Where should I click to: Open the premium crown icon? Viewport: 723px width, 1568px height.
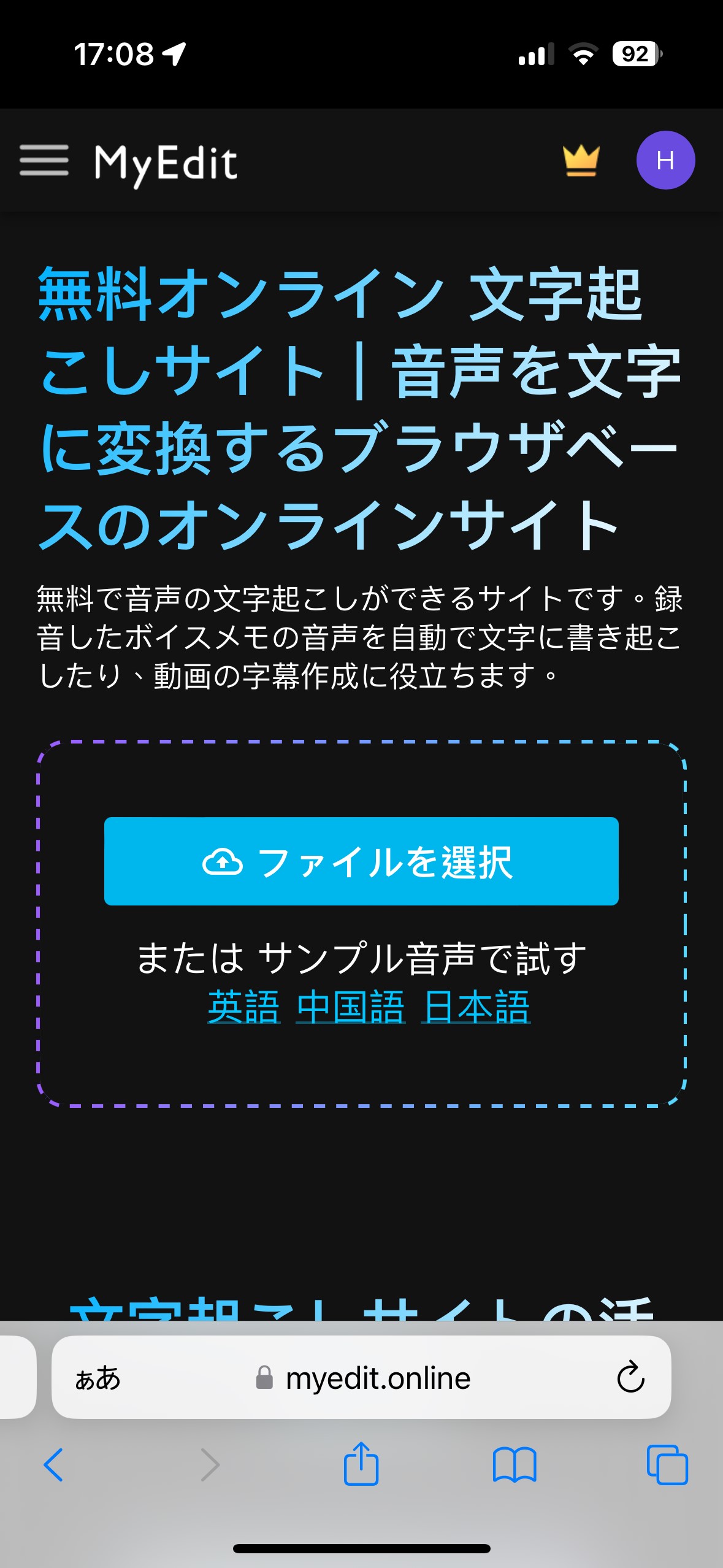pos(581,161)
